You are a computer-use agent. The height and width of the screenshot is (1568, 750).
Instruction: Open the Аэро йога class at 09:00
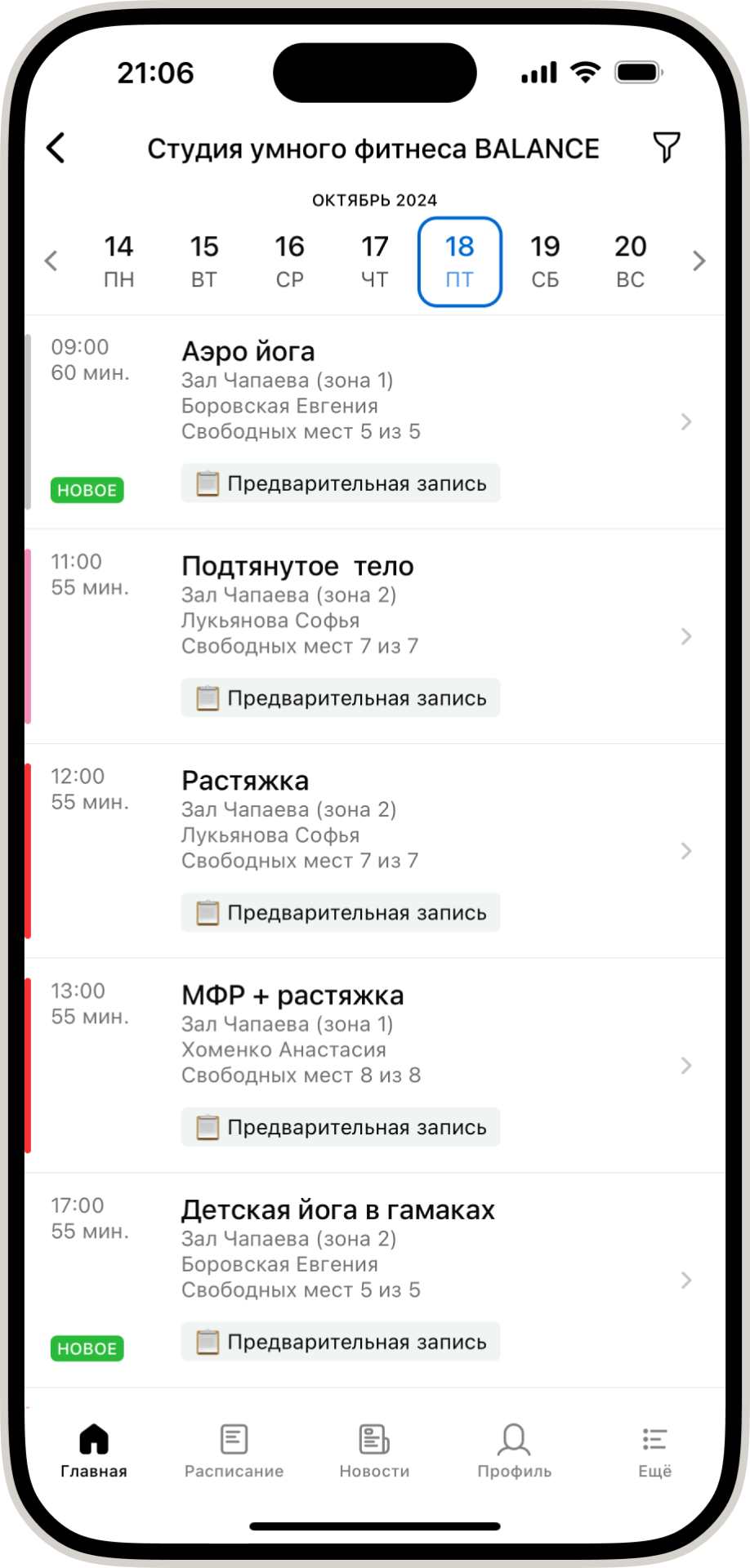tap(374, 392)
